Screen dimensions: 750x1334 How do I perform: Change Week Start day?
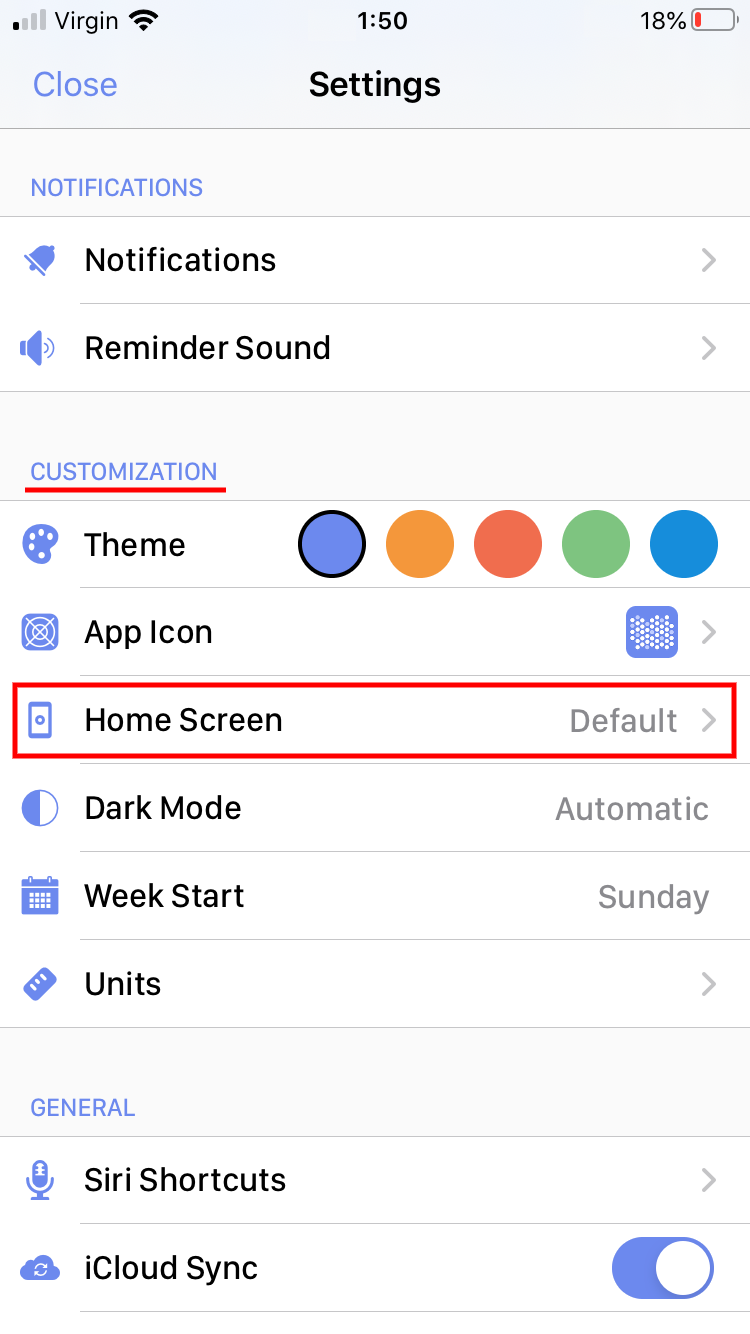[x=375, y=896]
